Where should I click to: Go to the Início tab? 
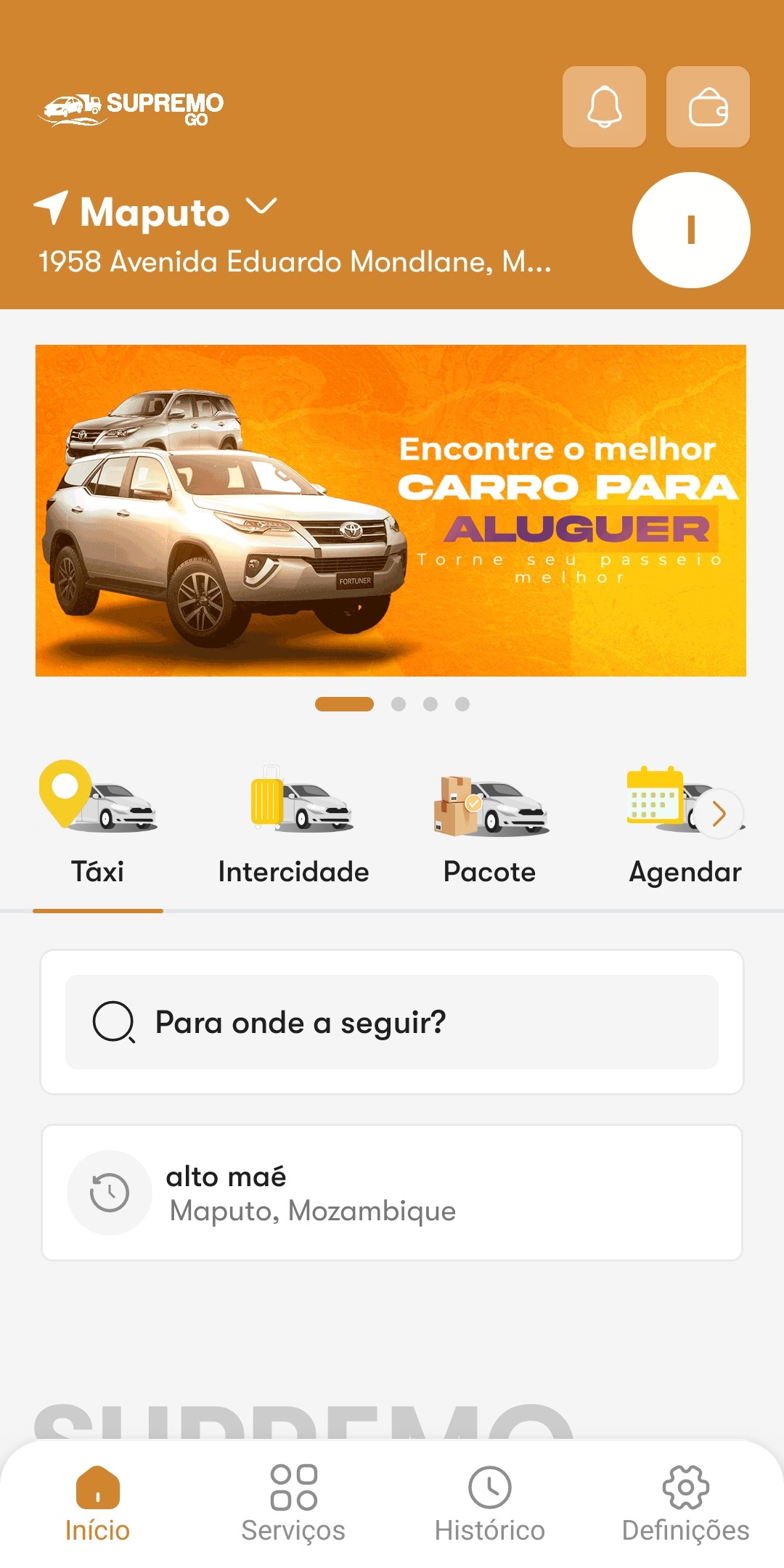[x=98, y=1503]
